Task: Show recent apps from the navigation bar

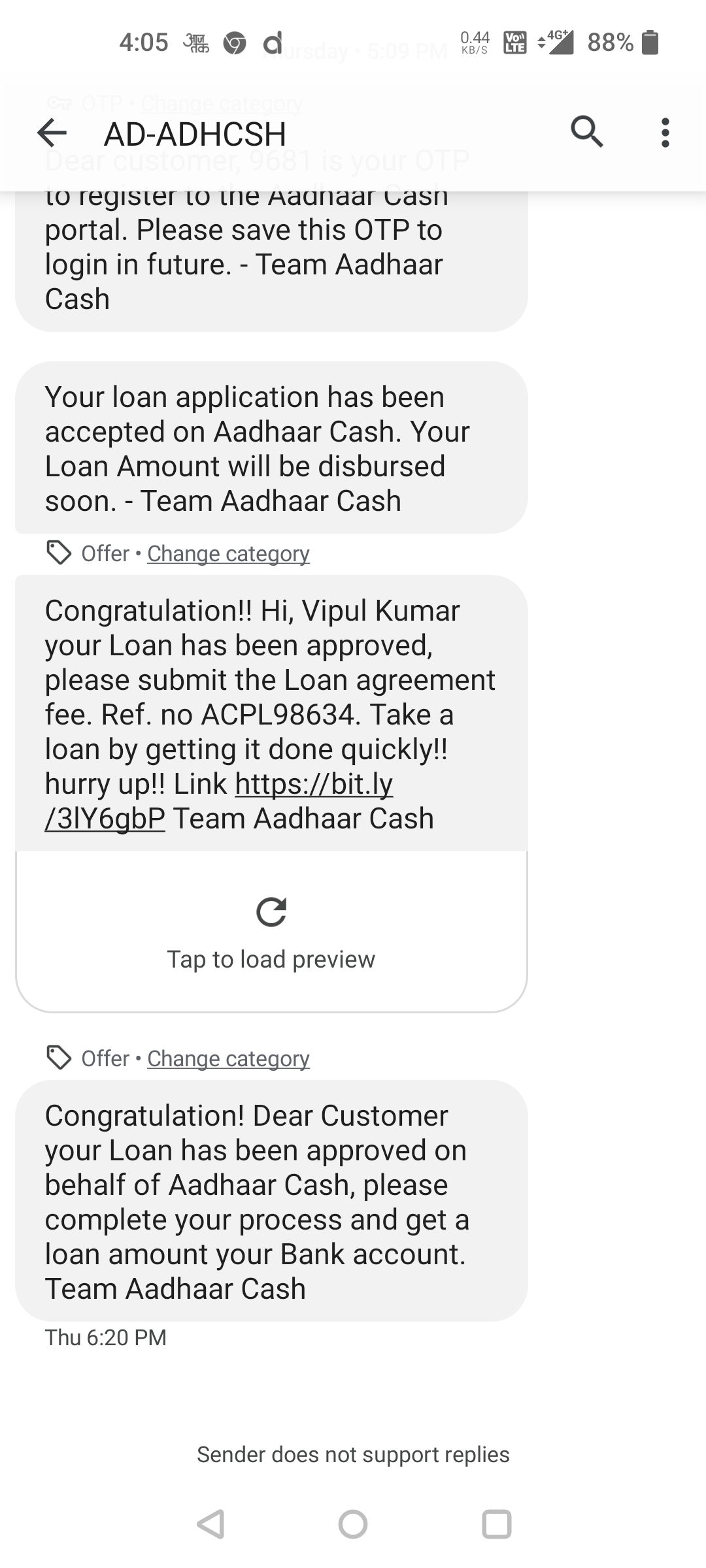Action: [496, 1524]
